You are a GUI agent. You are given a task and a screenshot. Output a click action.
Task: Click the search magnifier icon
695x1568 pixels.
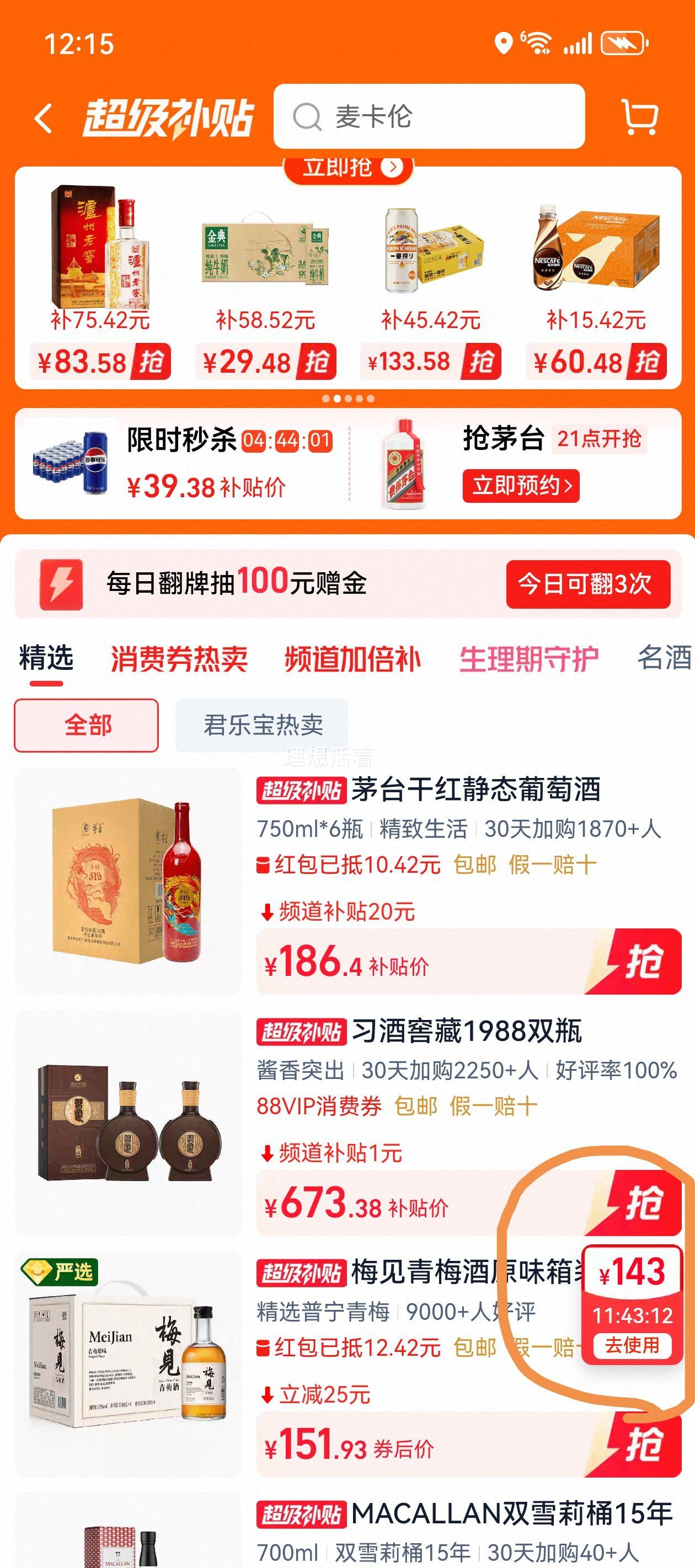(309, 117)
